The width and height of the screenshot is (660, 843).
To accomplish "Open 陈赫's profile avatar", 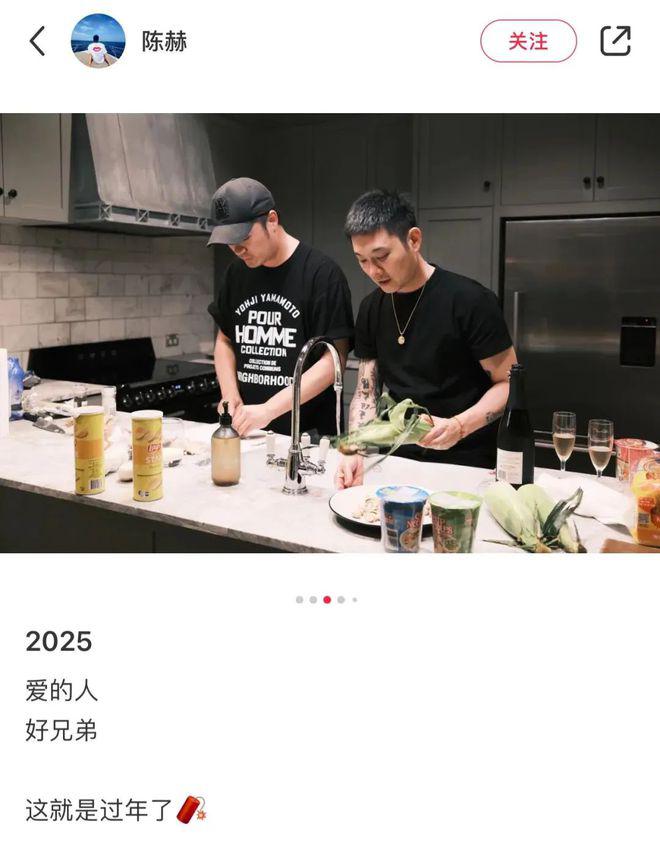I will pyautogui.click(x=98, y=41).
